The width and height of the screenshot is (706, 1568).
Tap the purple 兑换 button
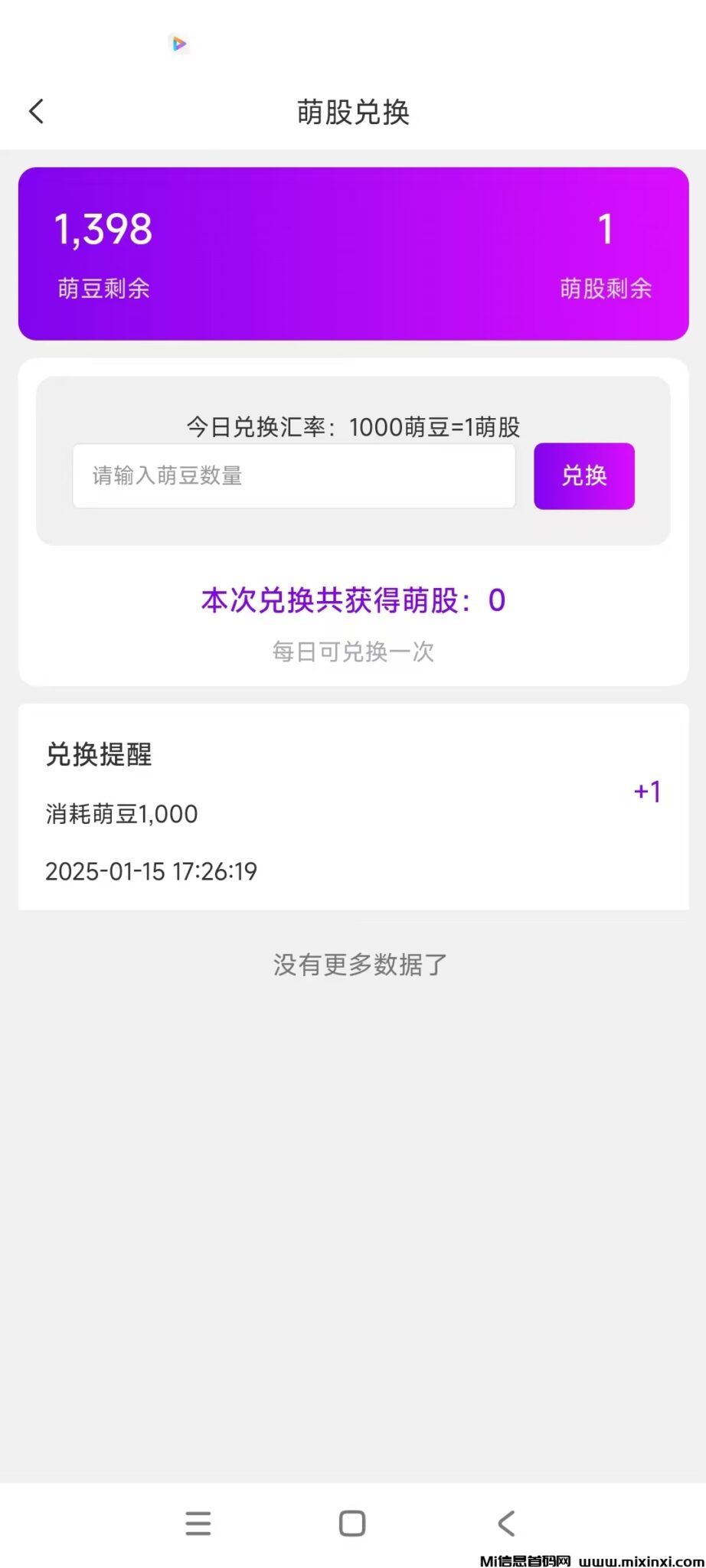(x=583, y=476)
